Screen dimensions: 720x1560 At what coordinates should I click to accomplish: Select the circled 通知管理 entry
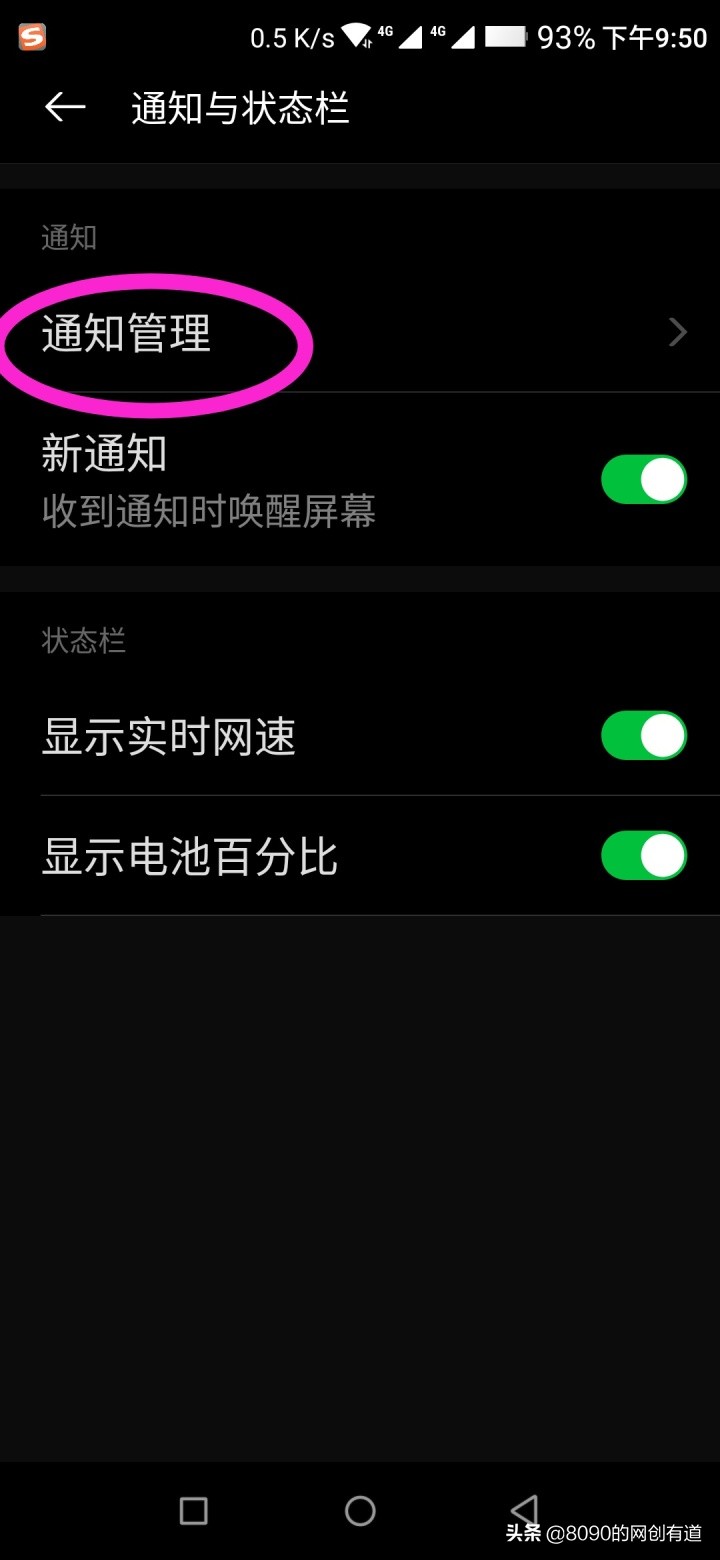tap(127, 335)
